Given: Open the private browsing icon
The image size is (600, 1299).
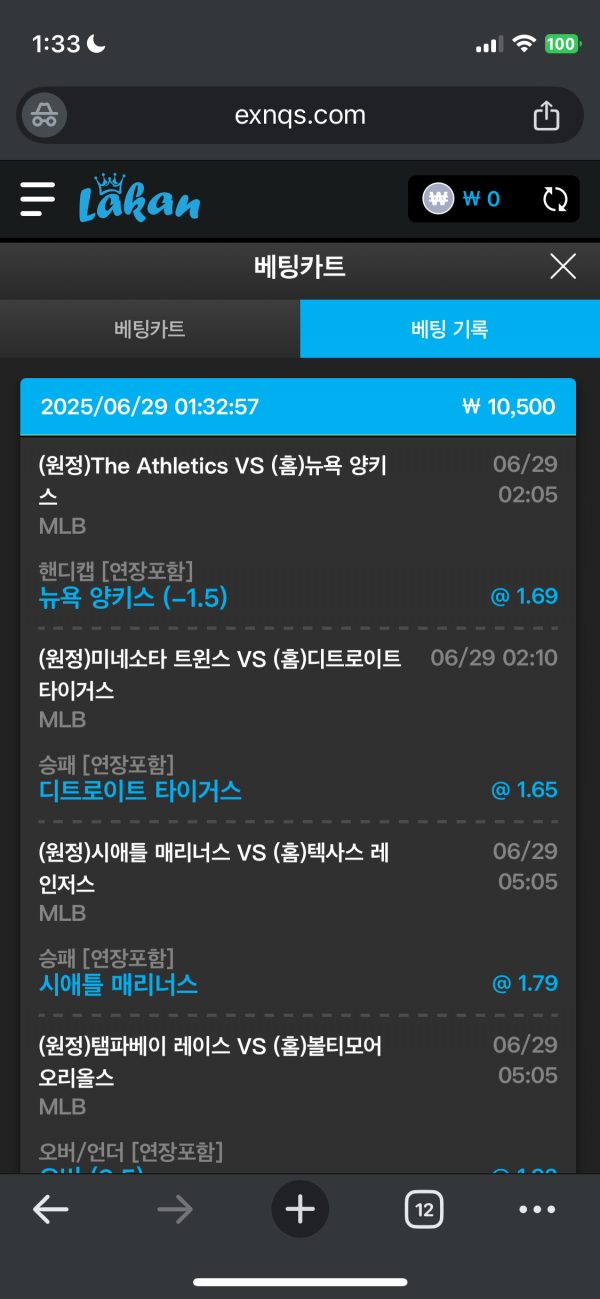Looking at the screenshot, I should coord(43,115).
